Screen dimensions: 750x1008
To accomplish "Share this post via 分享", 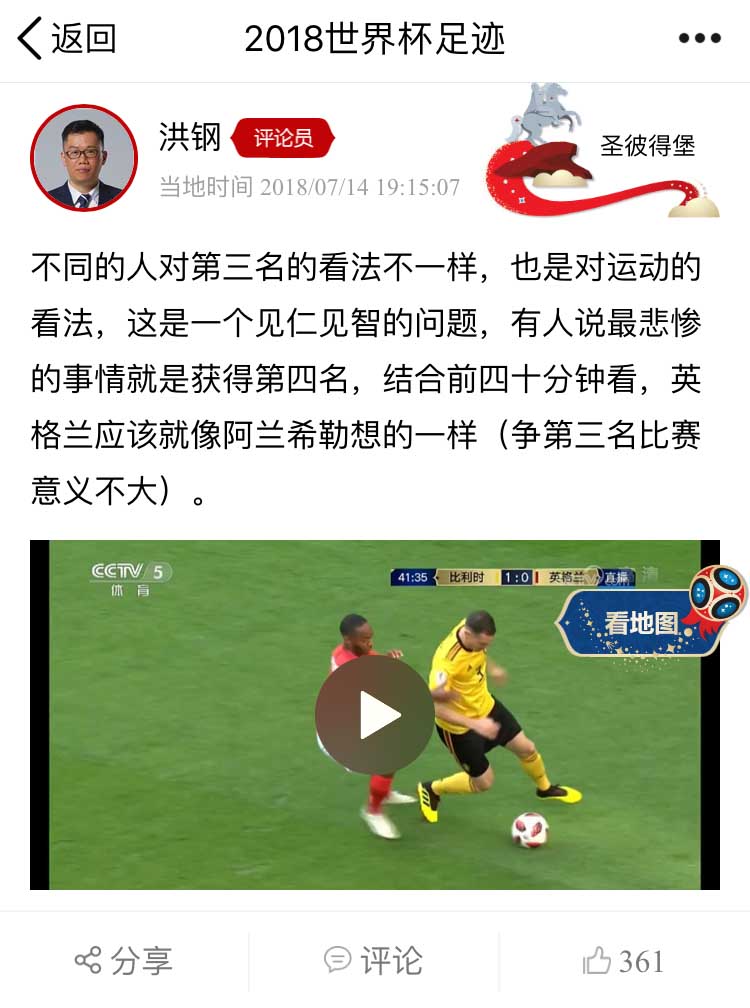I will (124, 961).
